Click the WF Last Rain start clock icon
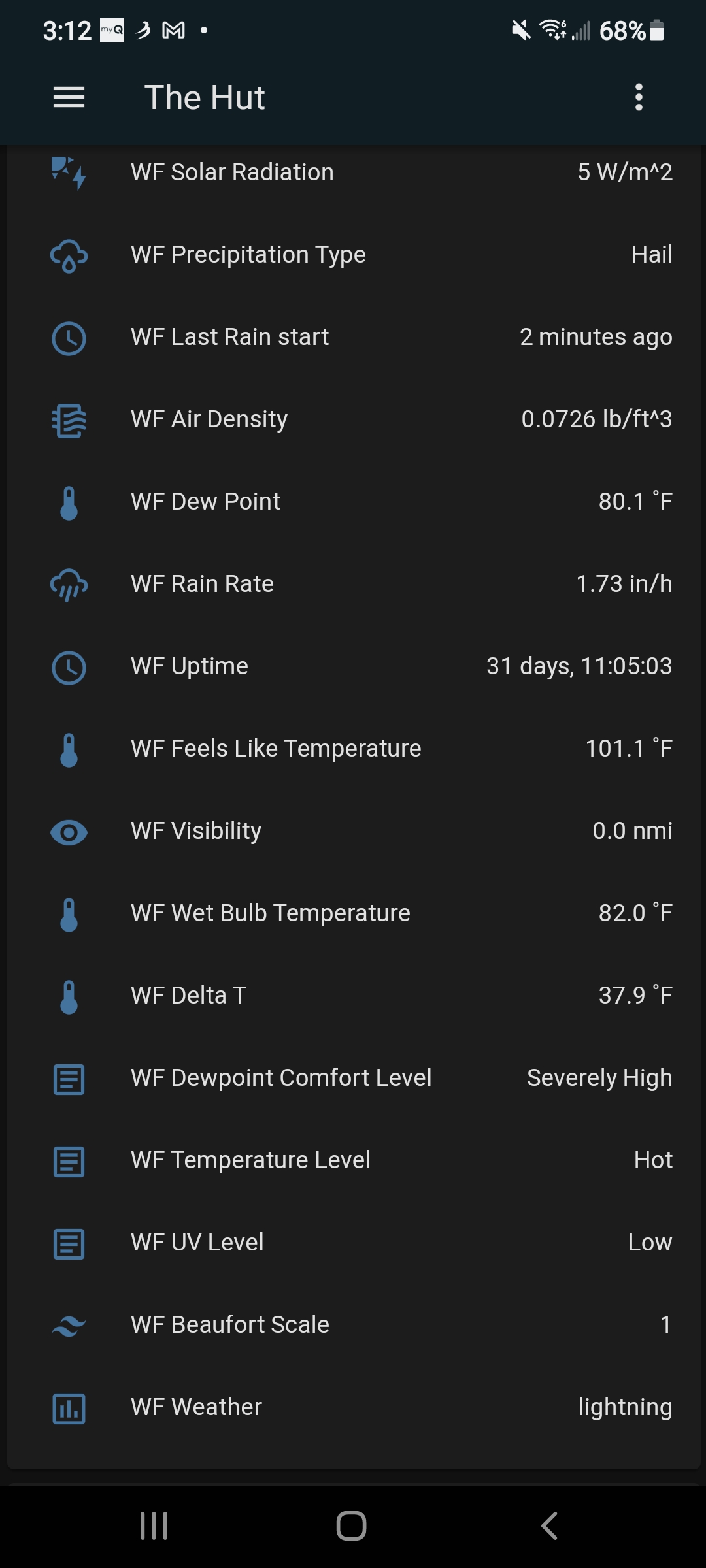 [68, 339]
